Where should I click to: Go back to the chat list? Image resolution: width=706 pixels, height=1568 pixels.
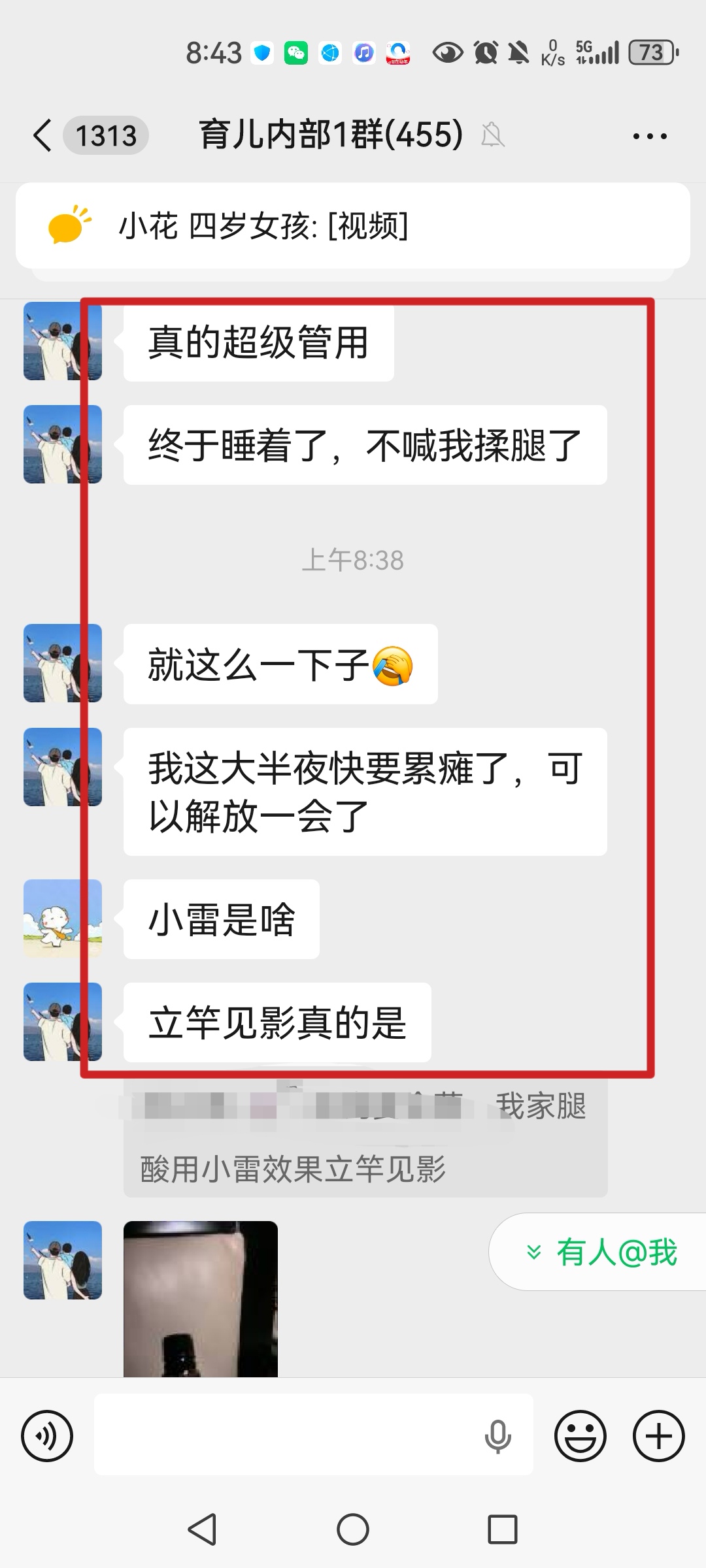click(43, 136)
